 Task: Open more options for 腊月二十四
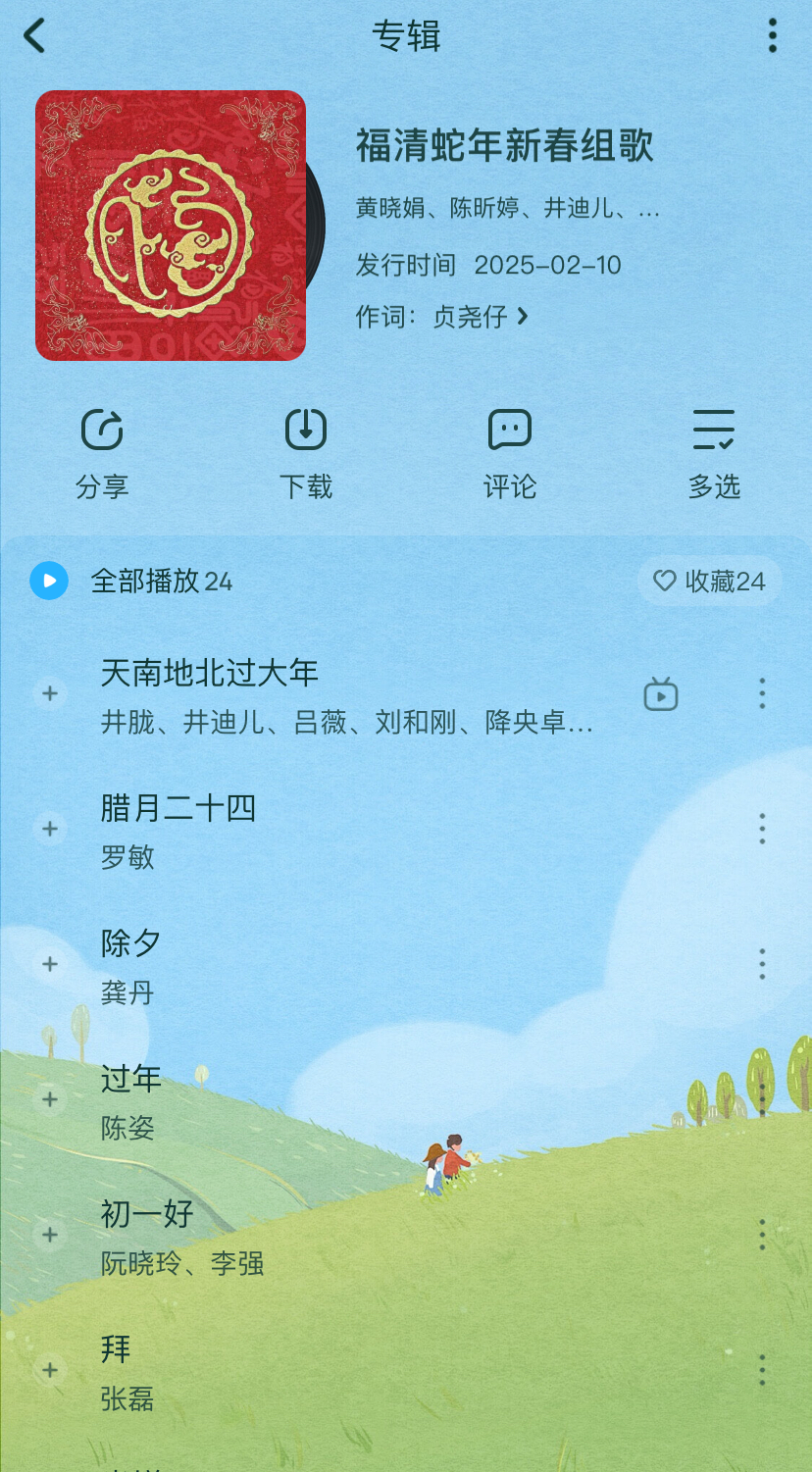(762, 829)
